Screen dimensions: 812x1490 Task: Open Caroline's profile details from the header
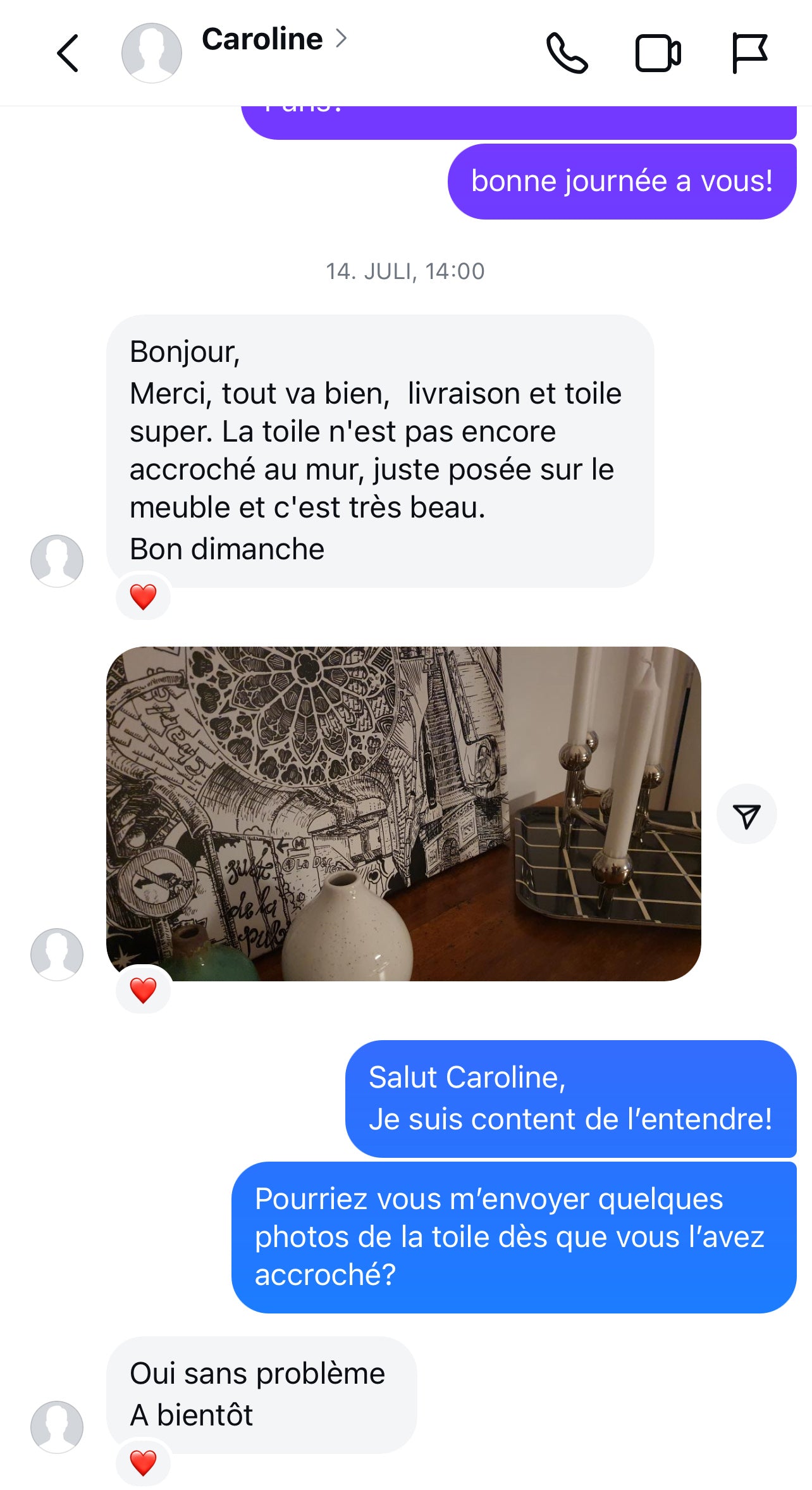click(x=273, y=39)
